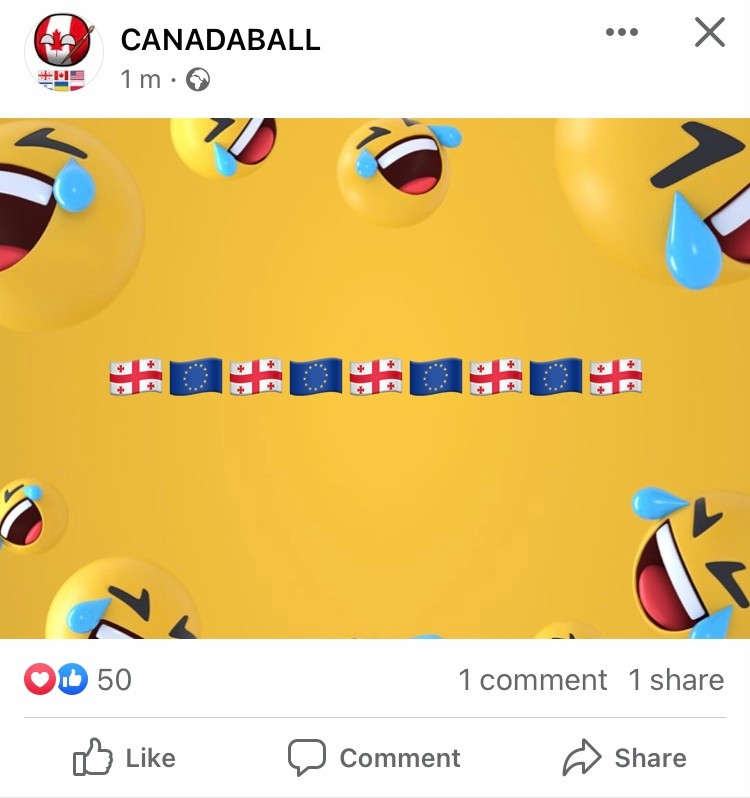Viewport: 750px width, 798px height.
Task: Like this CANADABALL post
Action: pyautogui.click(x=125, y=758)
